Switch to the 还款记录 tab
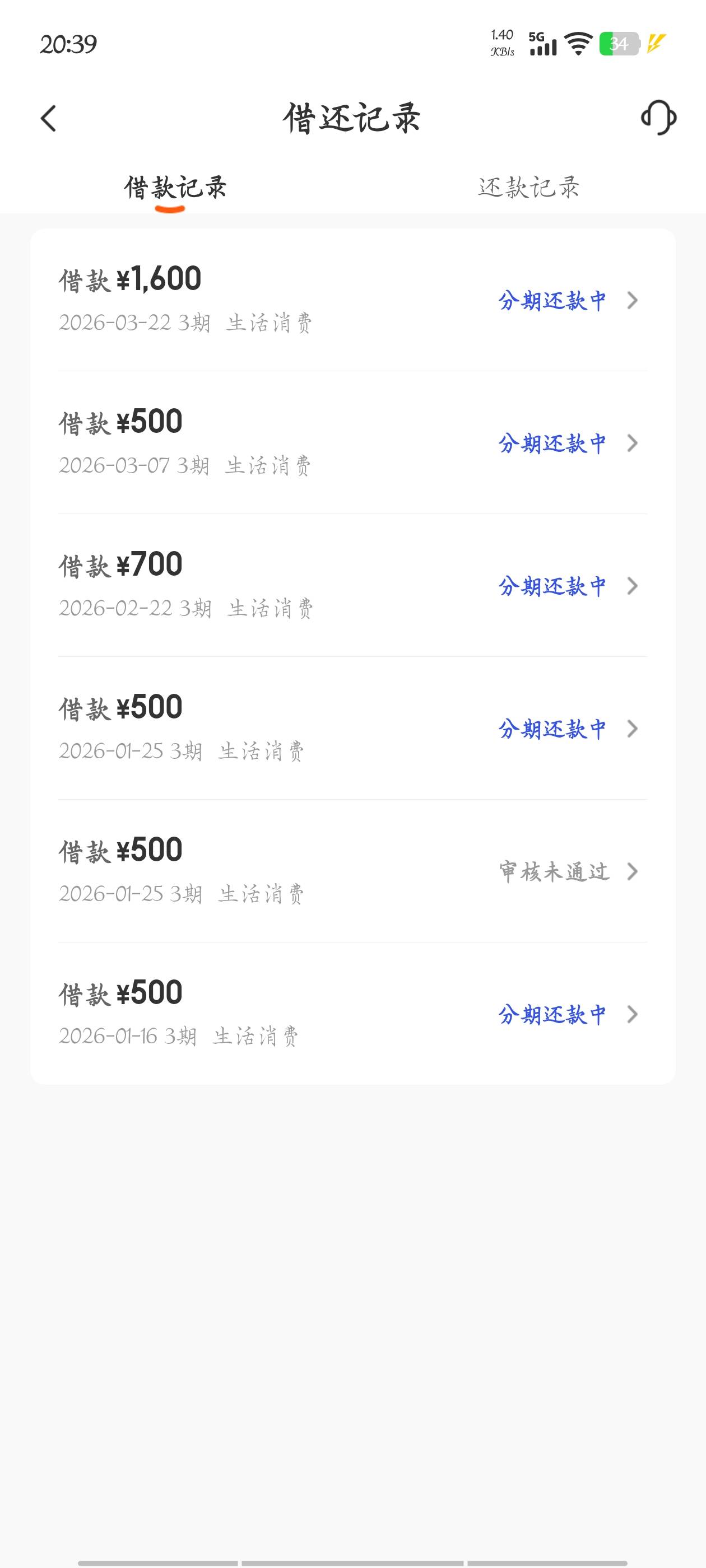Image resolution: width=706 pixels, height=1568 pixels. pos(528,188)
